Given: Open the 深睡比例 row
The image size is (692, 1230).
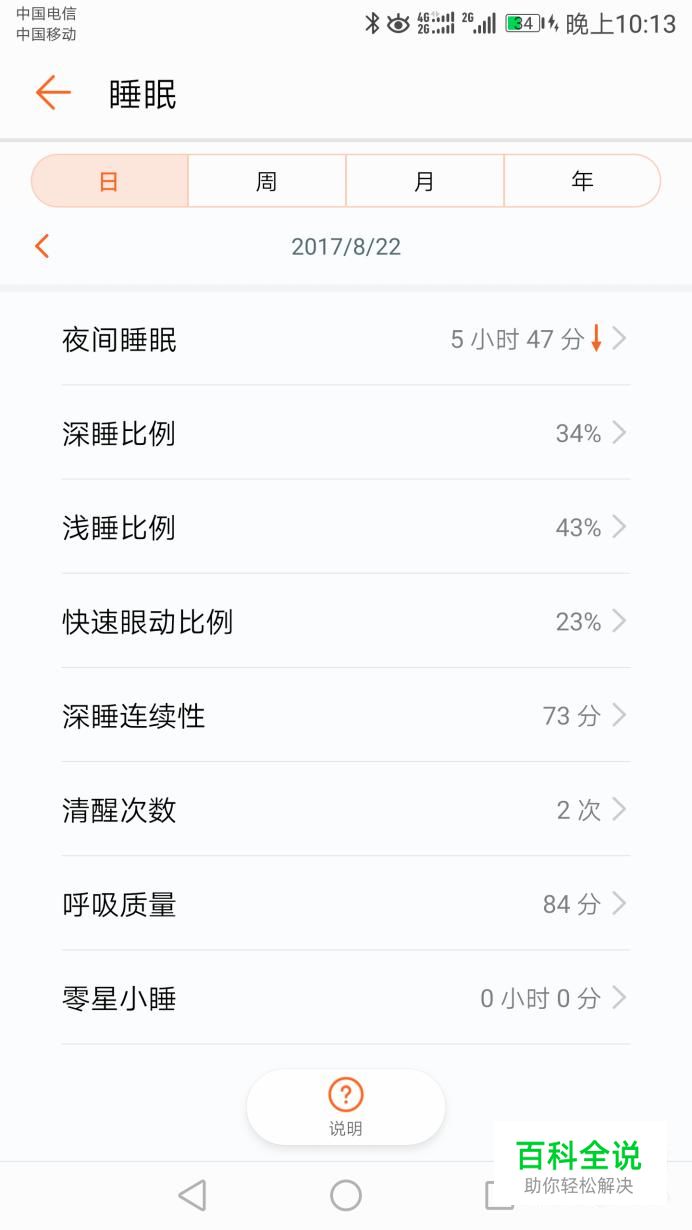Looking at the screenshot, I should pos(346,433).
